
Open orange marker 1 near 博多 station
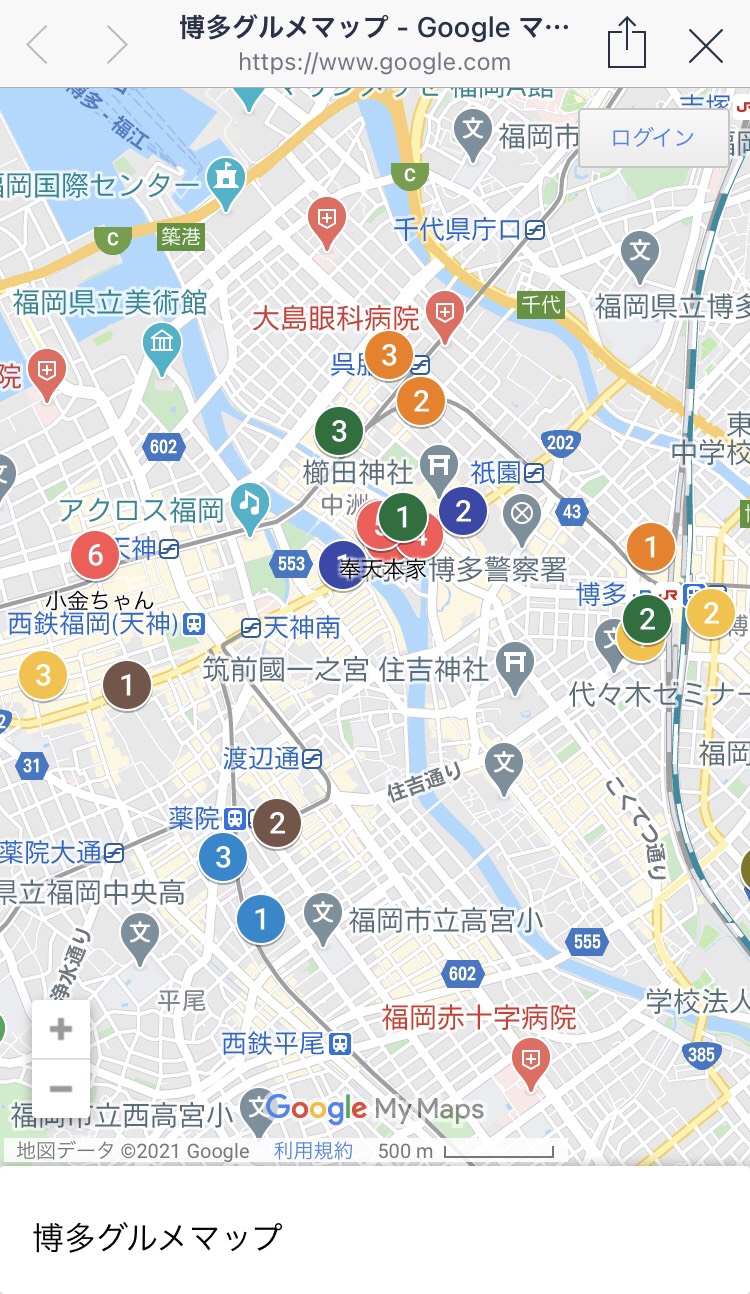(651, 547)
